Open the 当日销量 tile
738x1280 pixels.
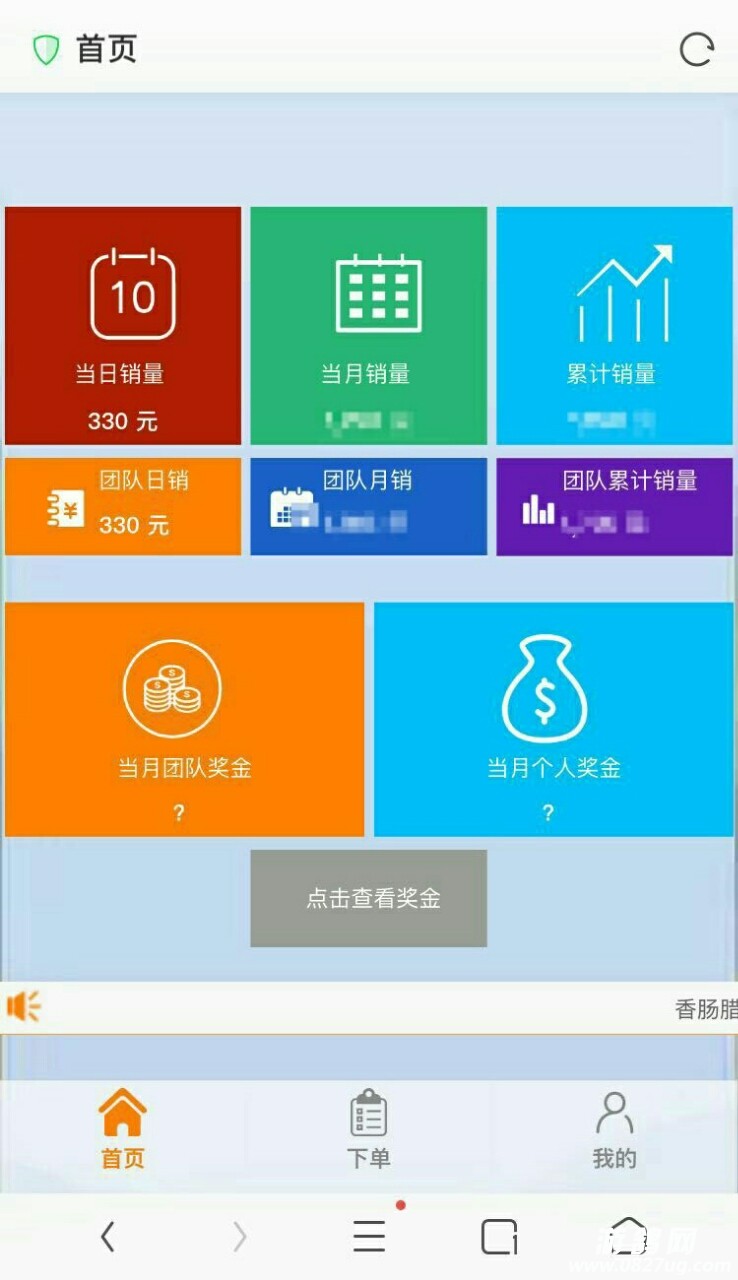pos(123,325)
